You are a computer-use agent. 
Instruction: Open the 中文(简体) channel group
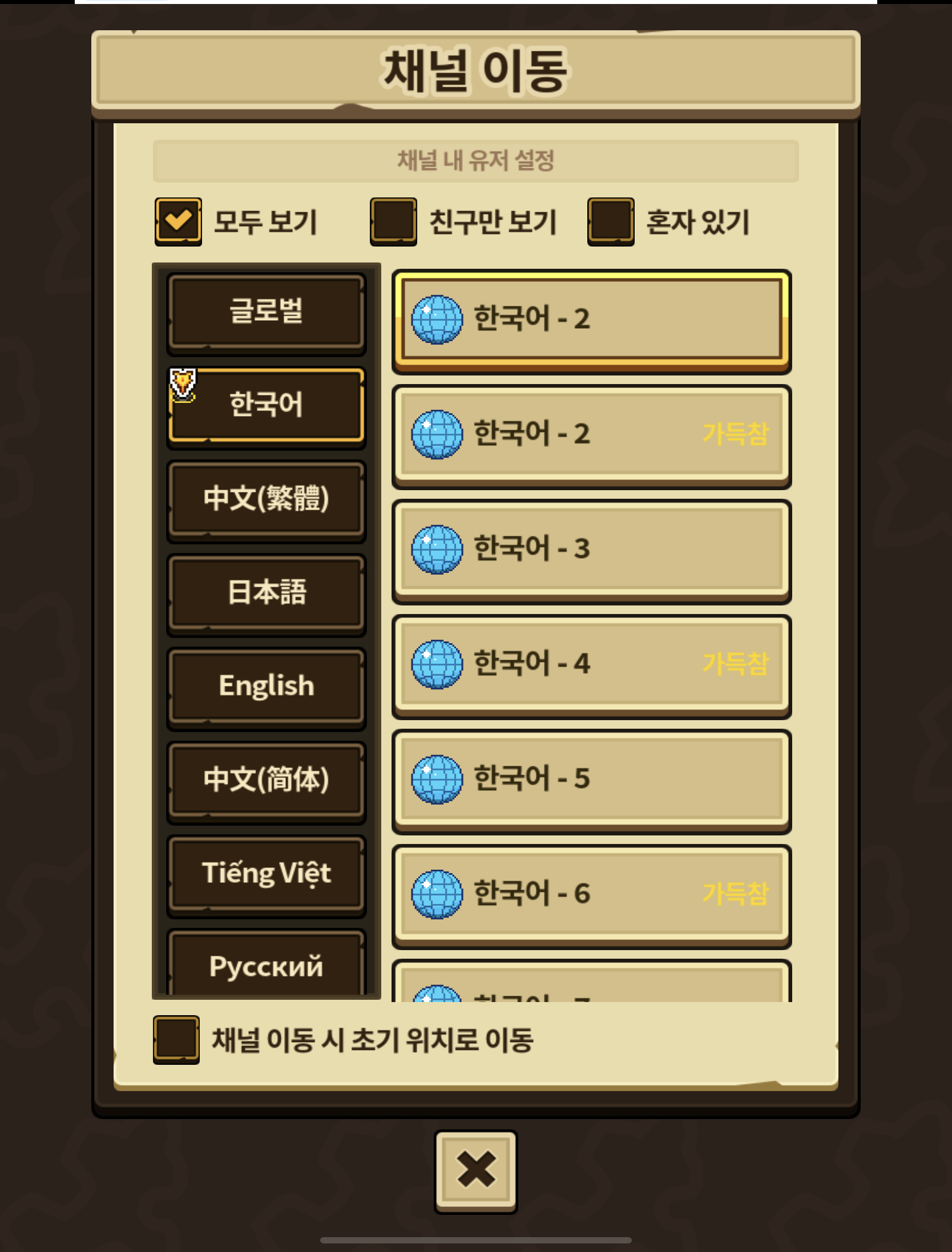tap(266, 780)
